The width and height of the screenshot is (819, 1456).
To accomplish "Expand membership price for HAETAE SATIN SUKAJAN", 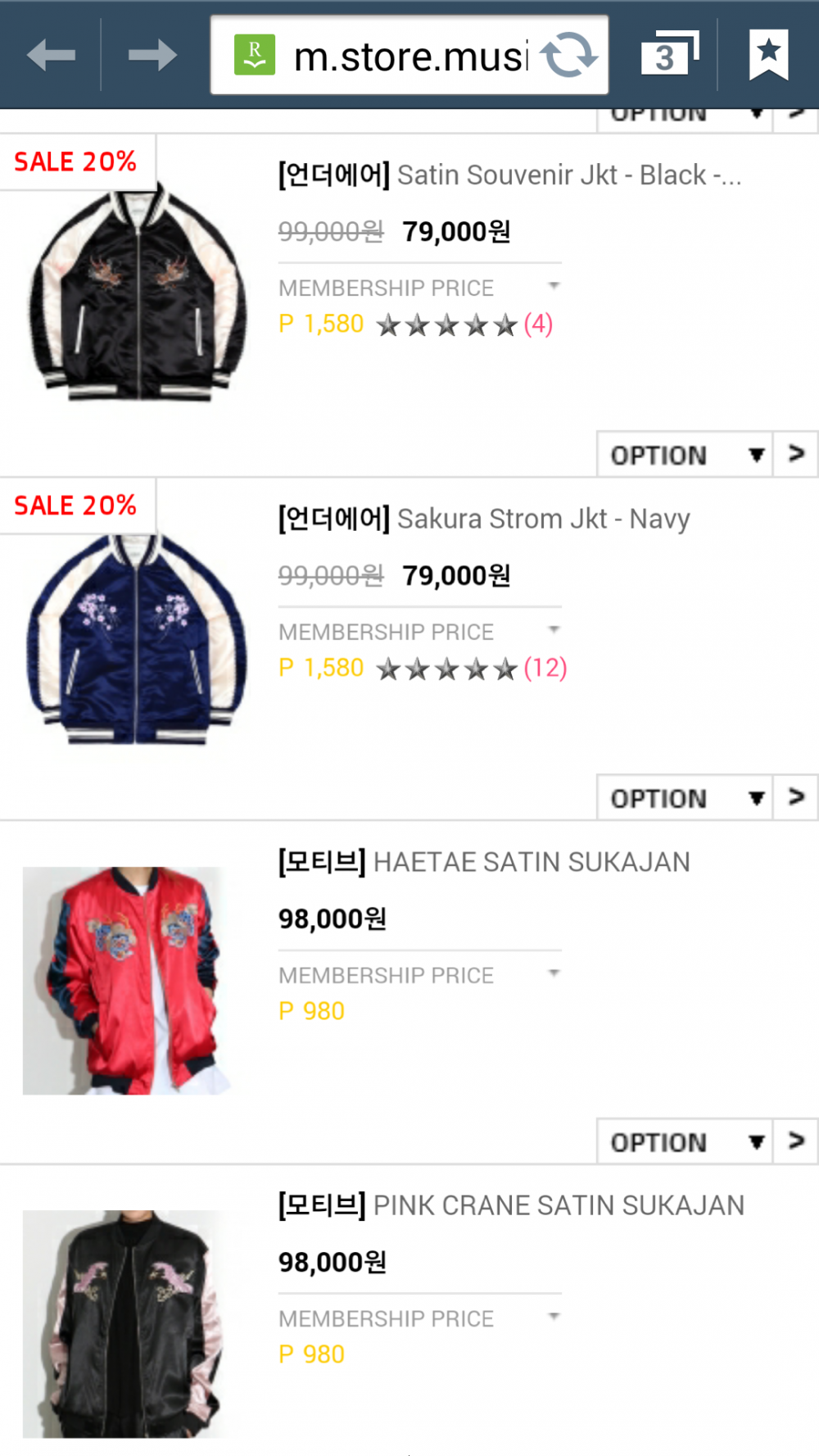I will tap(554, 974).
